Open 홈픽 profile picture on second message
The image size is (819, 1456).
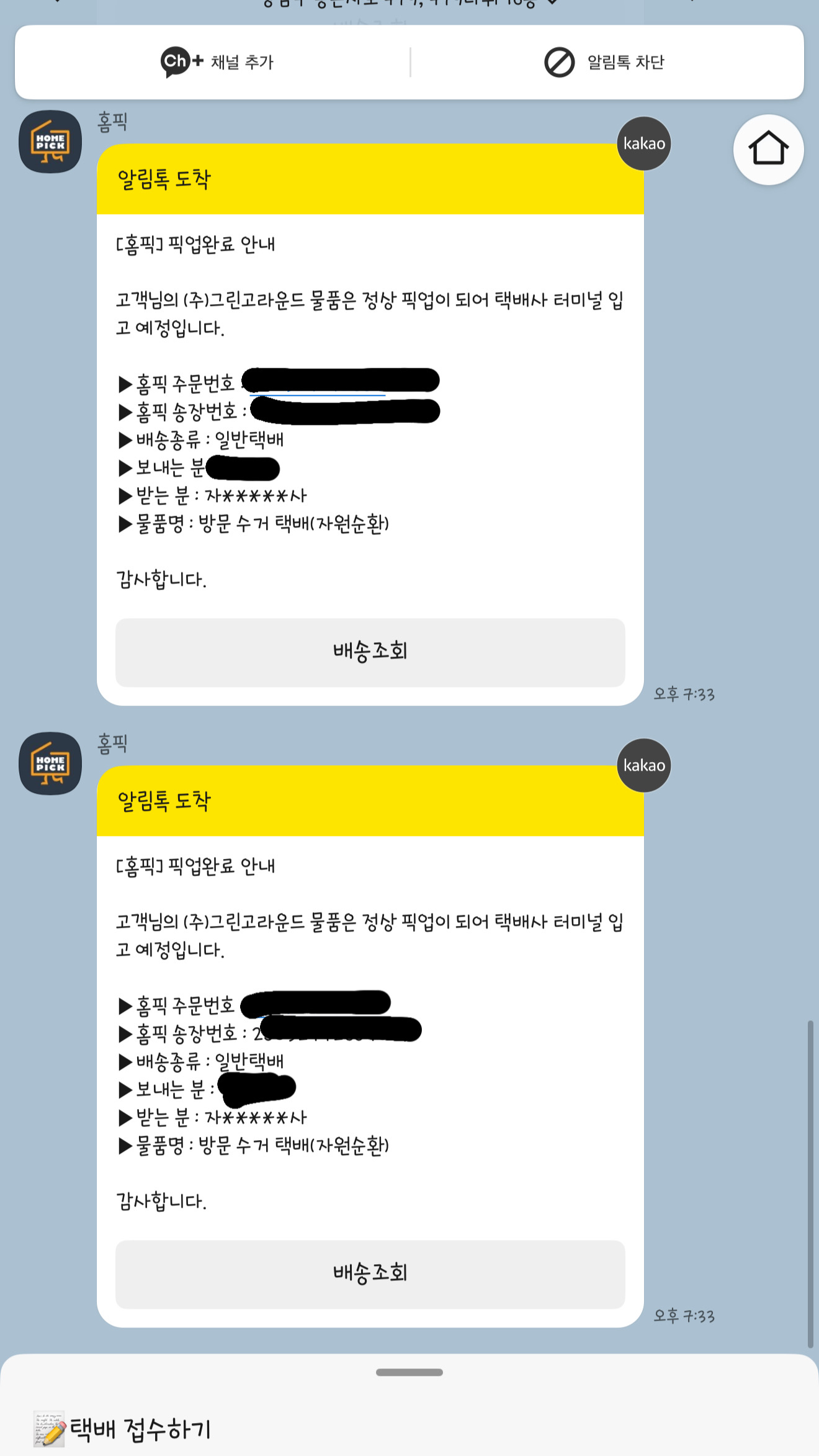pos(50,763)
